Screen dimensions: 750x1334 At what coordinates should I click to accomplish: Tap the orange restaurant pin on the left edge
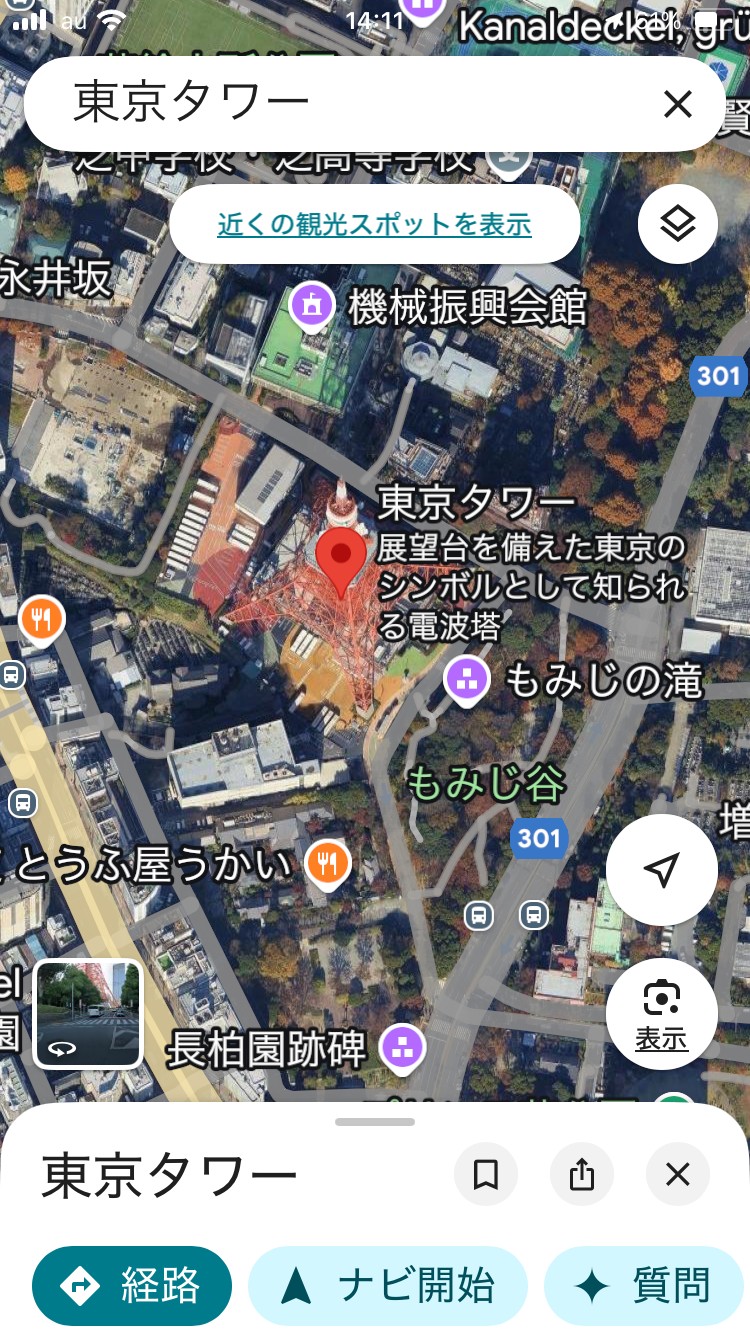[40, 619]
